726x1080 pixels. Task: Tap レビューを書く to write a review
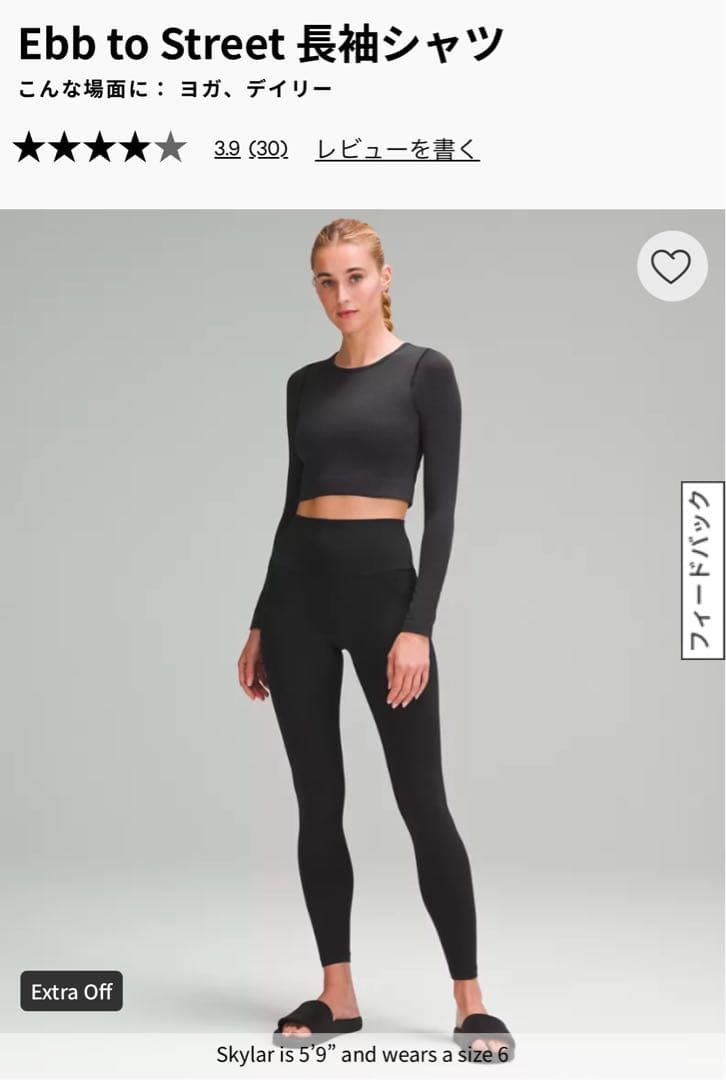[x=397, y=149]
